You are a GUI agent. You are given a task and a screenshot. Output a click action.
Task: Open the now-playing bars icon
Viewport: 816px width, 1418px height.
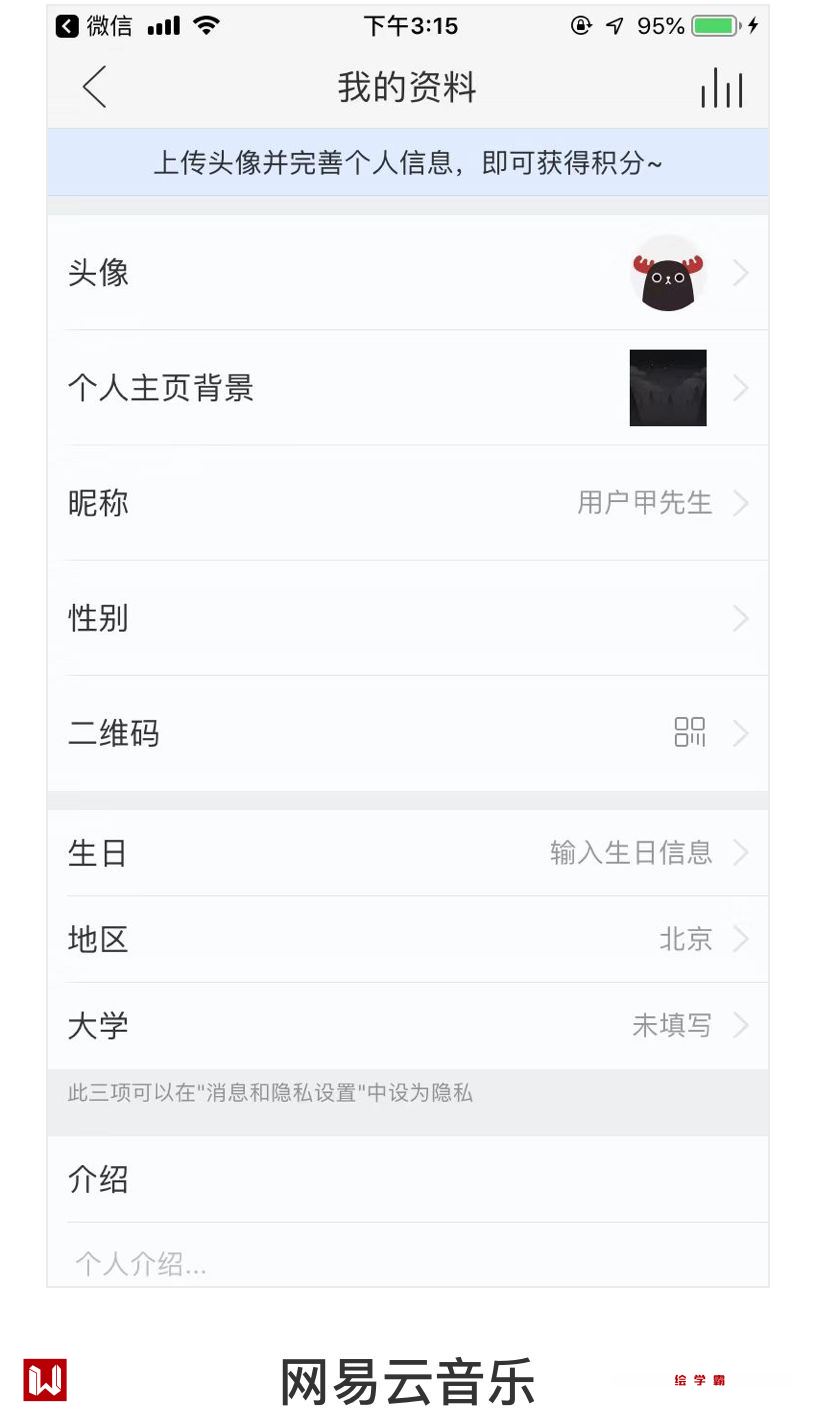click(721, 88)
